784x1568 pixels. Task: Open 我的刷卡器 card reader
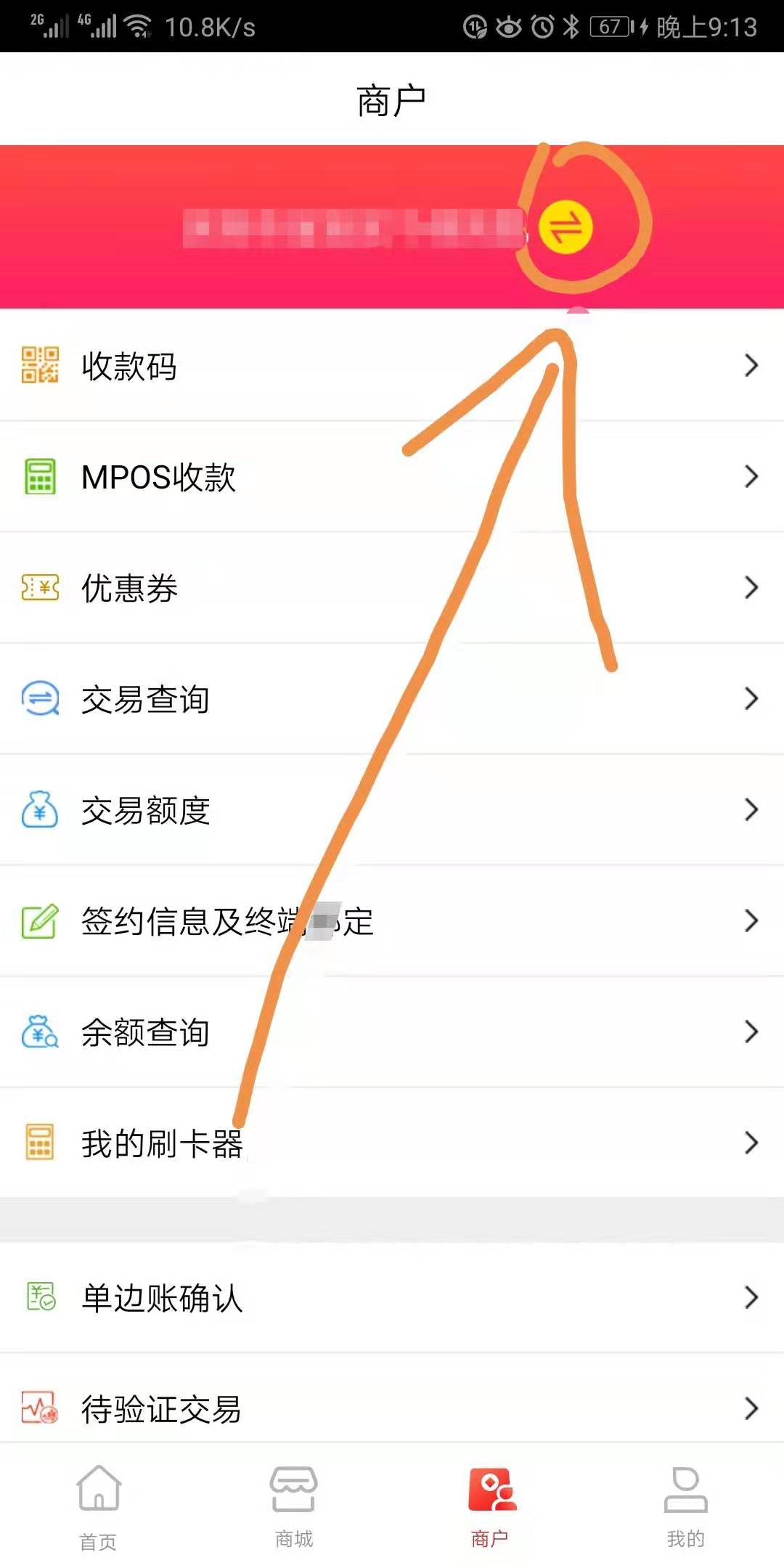(392, 1143)
